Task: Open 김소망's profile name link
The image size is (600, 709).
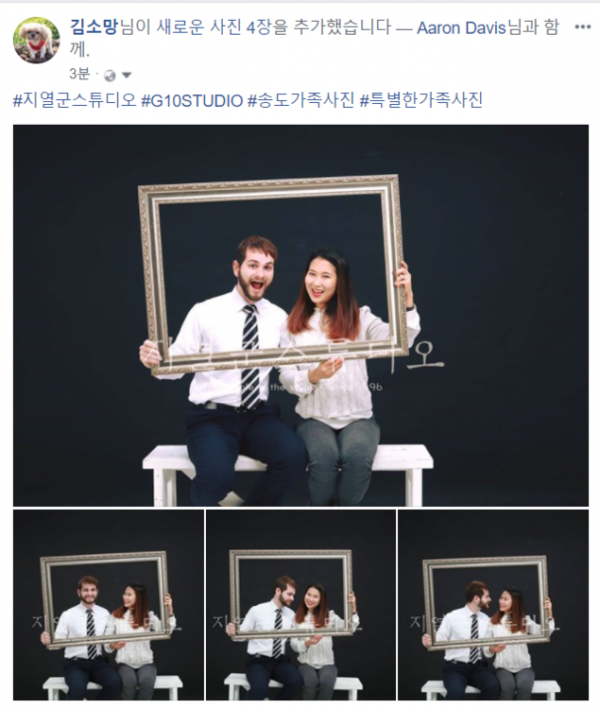Action: (x=94, y=27)
